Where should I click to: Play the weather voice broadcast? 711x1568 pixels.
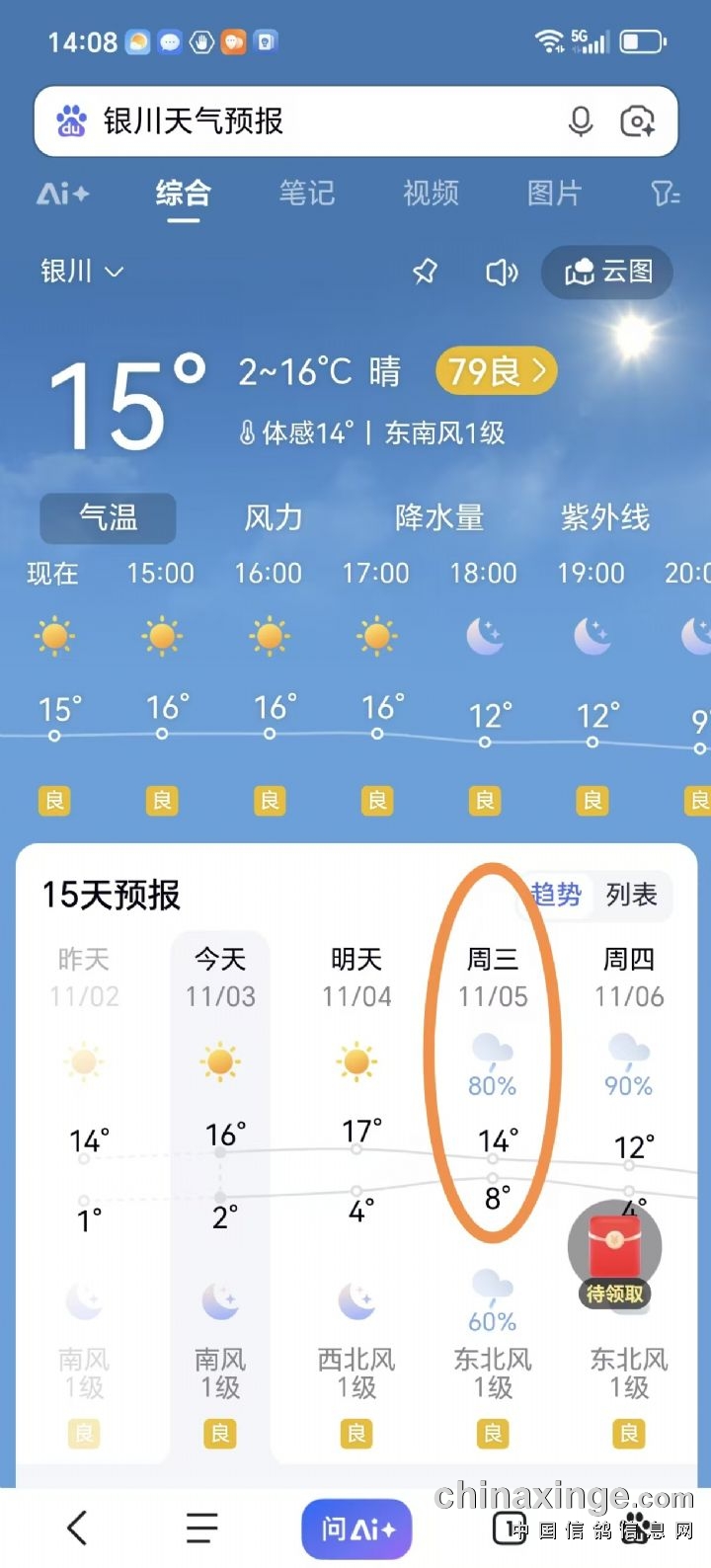click(x=501, y=272)
